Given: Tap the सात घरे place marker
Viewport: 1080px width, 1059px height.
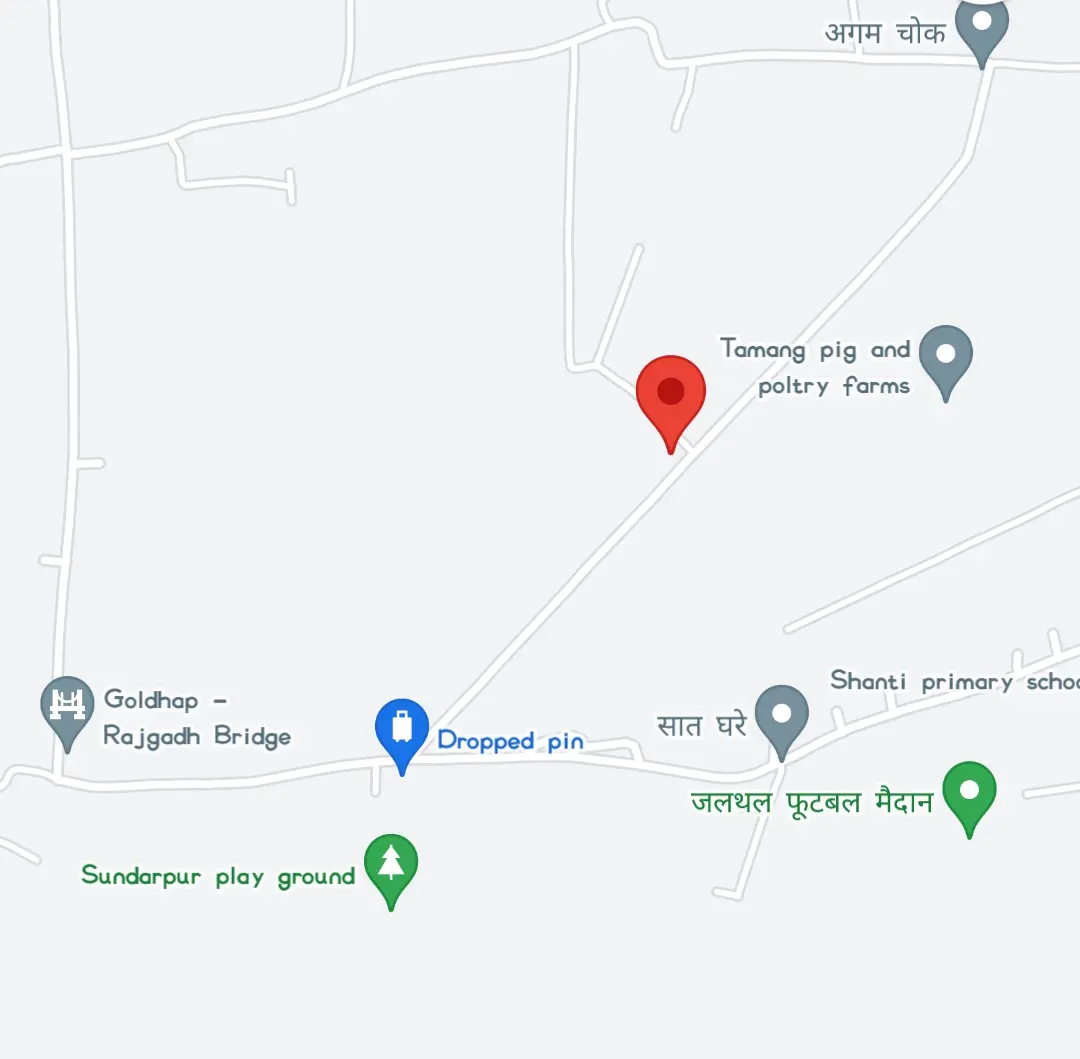Looking at the screenshot, I should [781, 714].
